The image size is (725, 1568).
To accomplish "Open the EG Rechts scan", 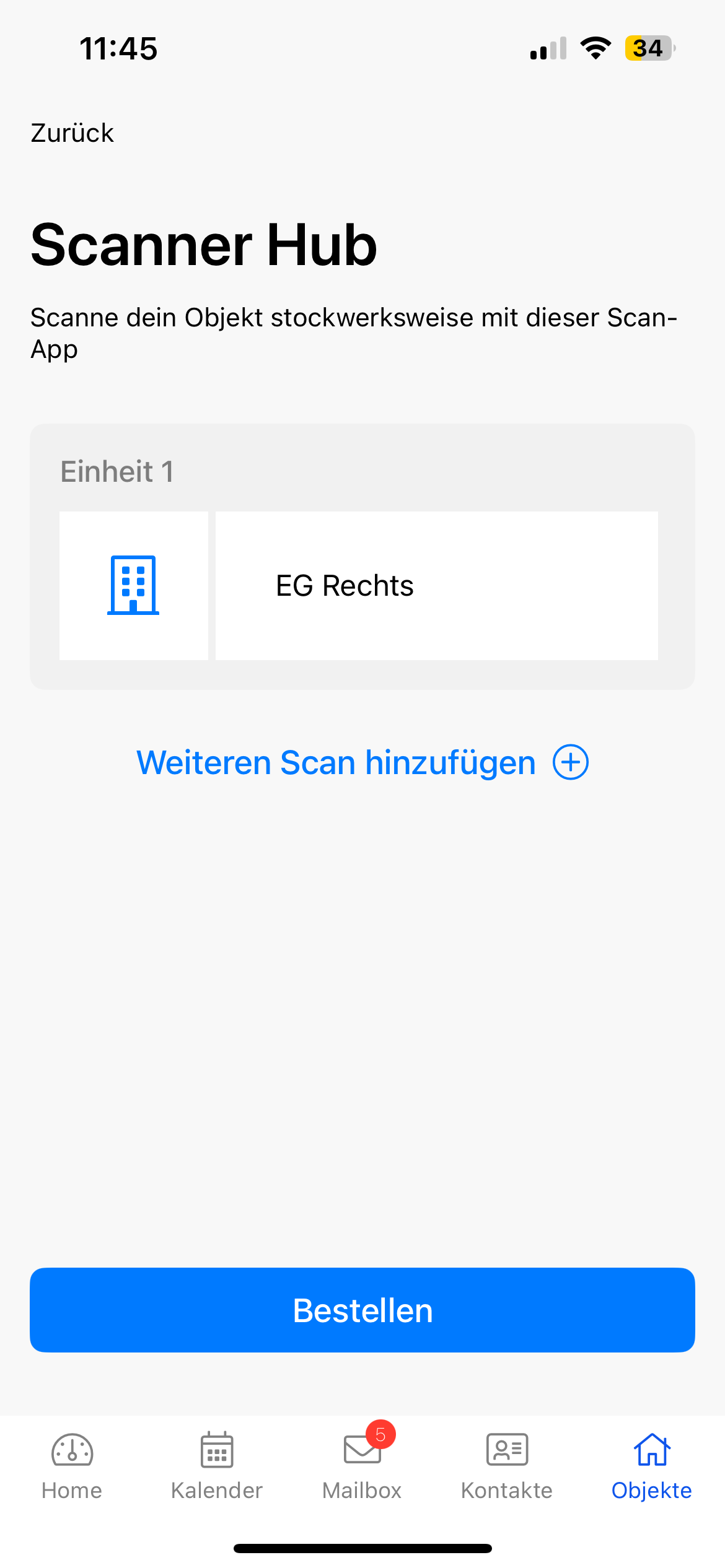I will (436, 585).
